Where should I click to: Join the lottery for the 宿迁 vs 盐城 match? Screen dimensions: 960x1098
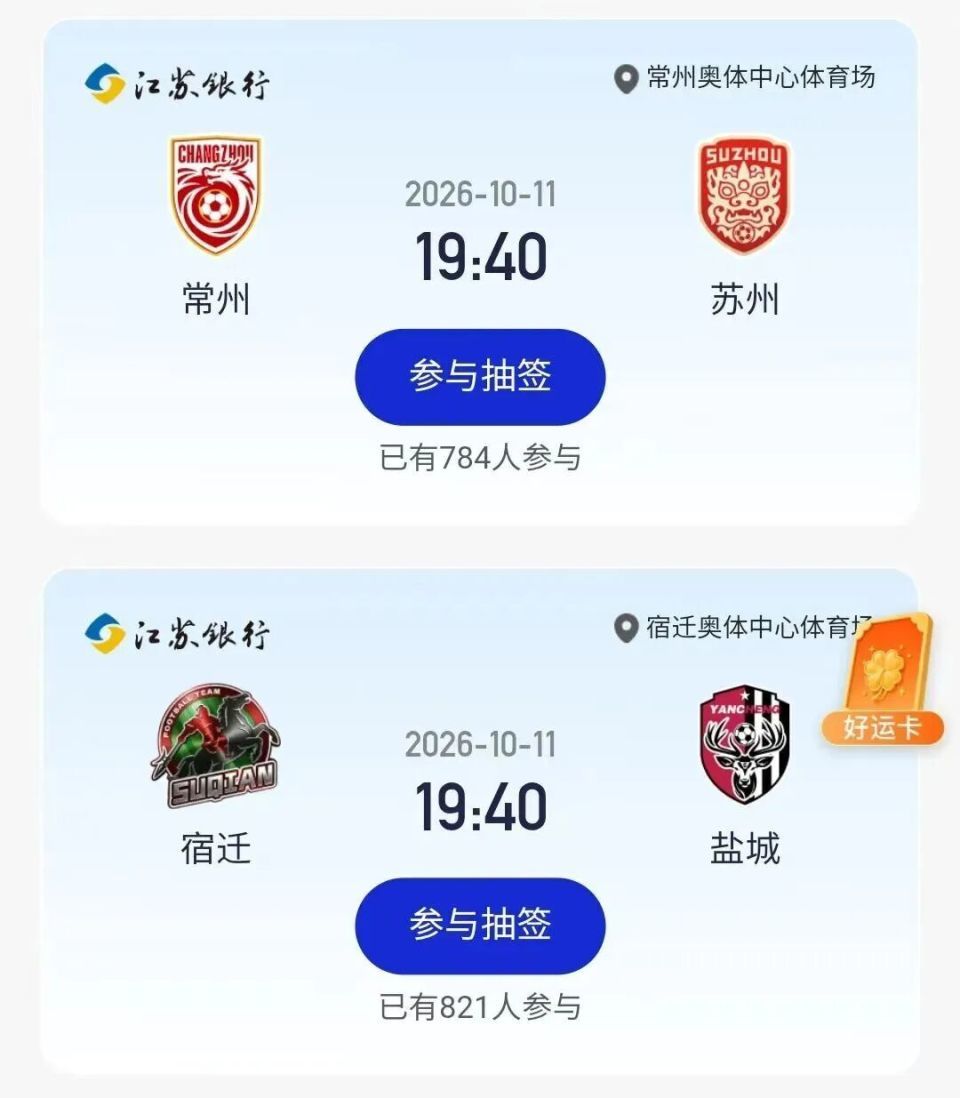click(480, 926)
